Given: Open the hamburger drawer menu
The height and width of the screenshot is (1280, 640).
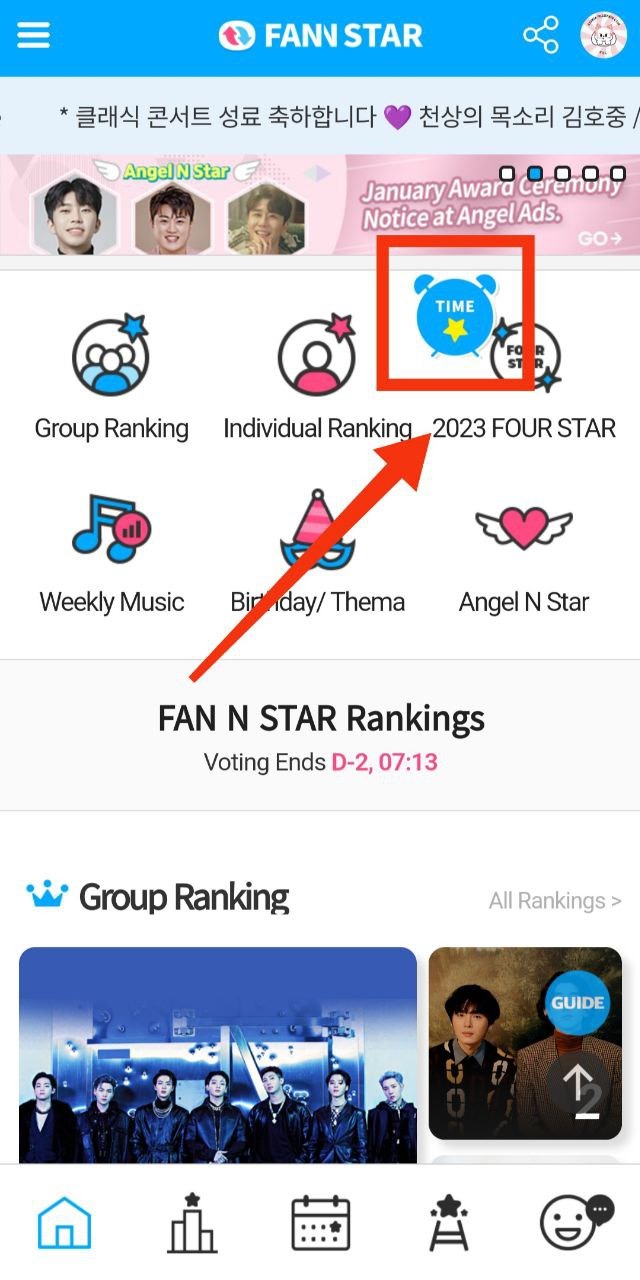Looking at the screenshot, I should point(33,36).
